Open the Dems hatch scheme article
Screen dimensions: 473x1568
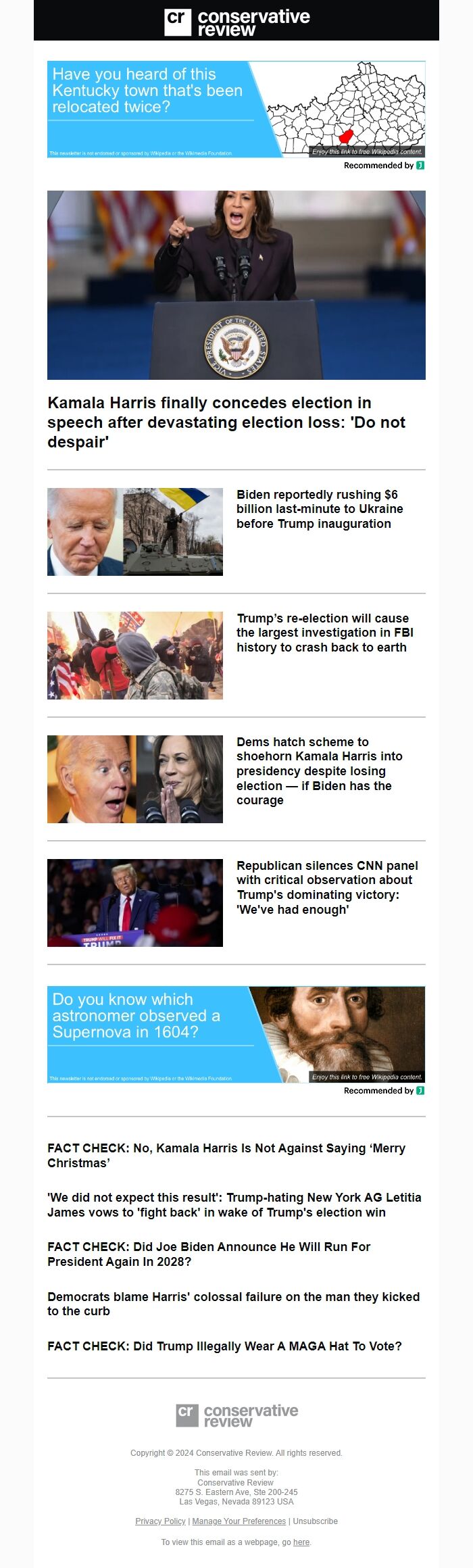coord(319,770)
